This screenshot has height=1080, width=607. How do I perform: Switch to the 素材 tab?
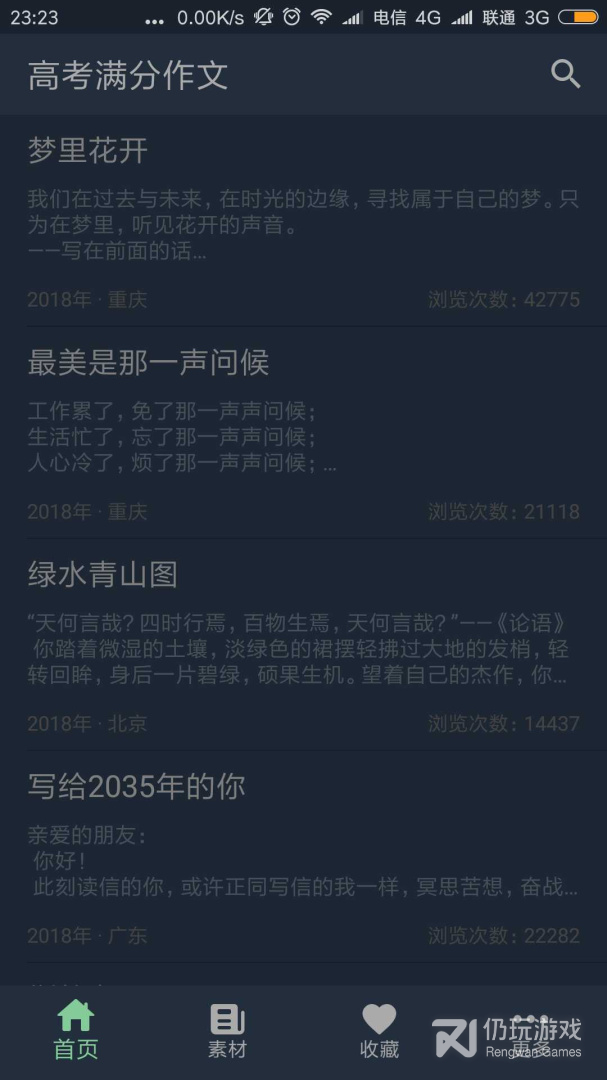coord(227,1030)
